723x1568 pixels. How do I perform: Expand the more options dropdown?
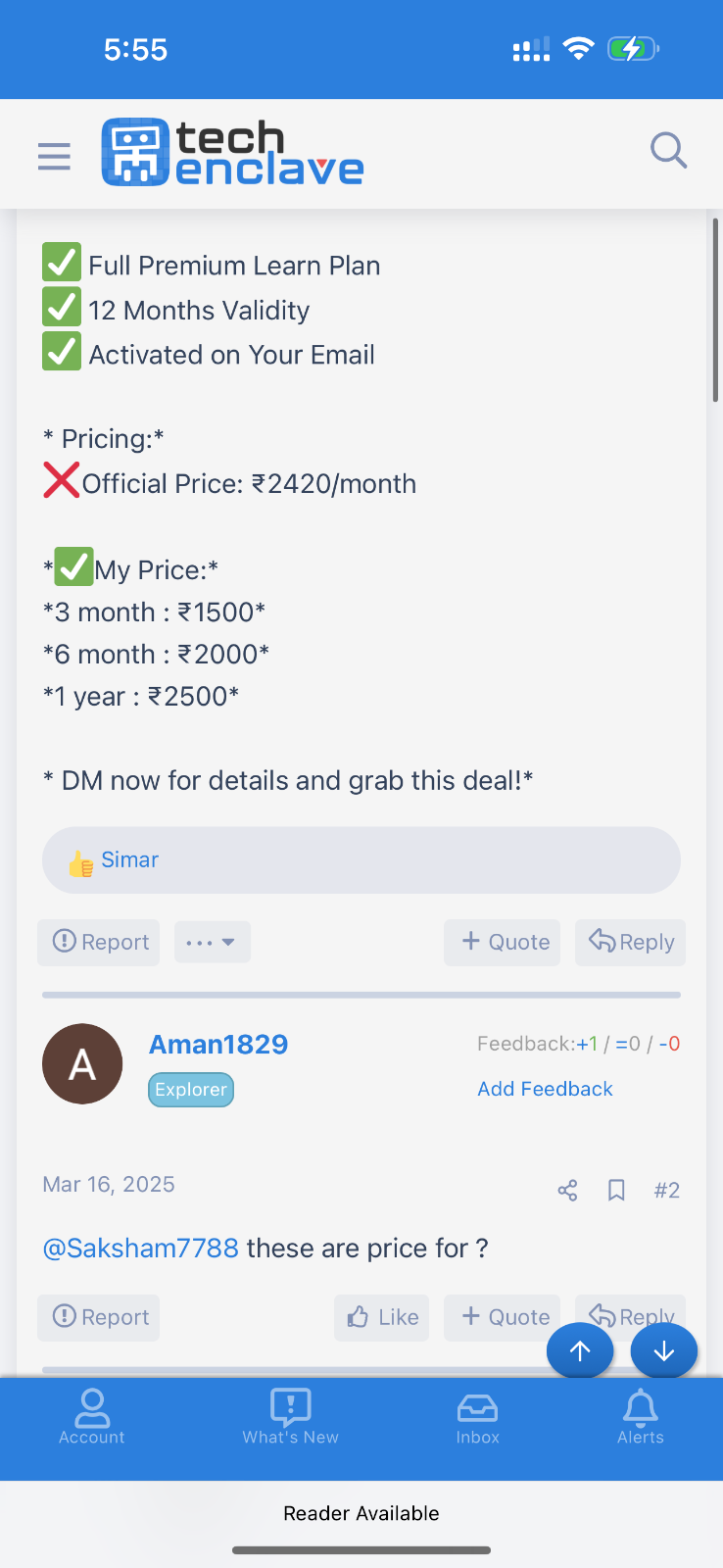point(212,942)
